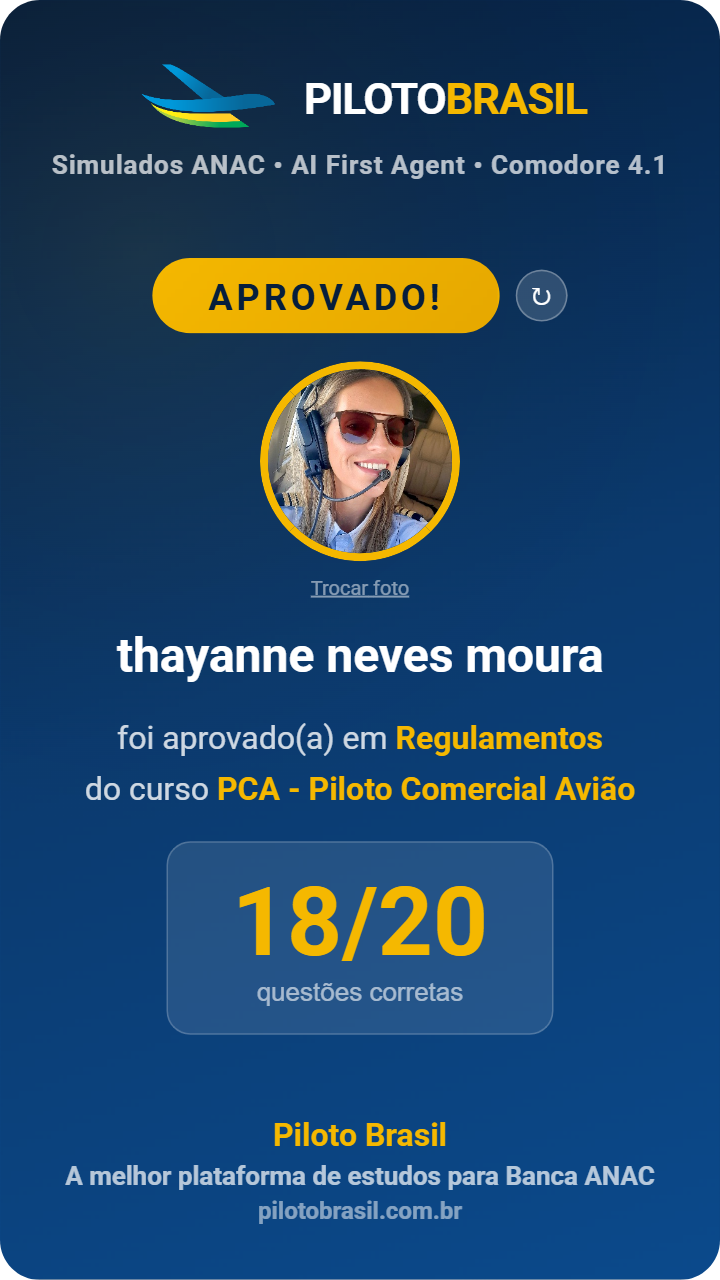This screenshot has width=720, height=1280.
Task: Open the Trocar foto link
Action: point(360,589)
